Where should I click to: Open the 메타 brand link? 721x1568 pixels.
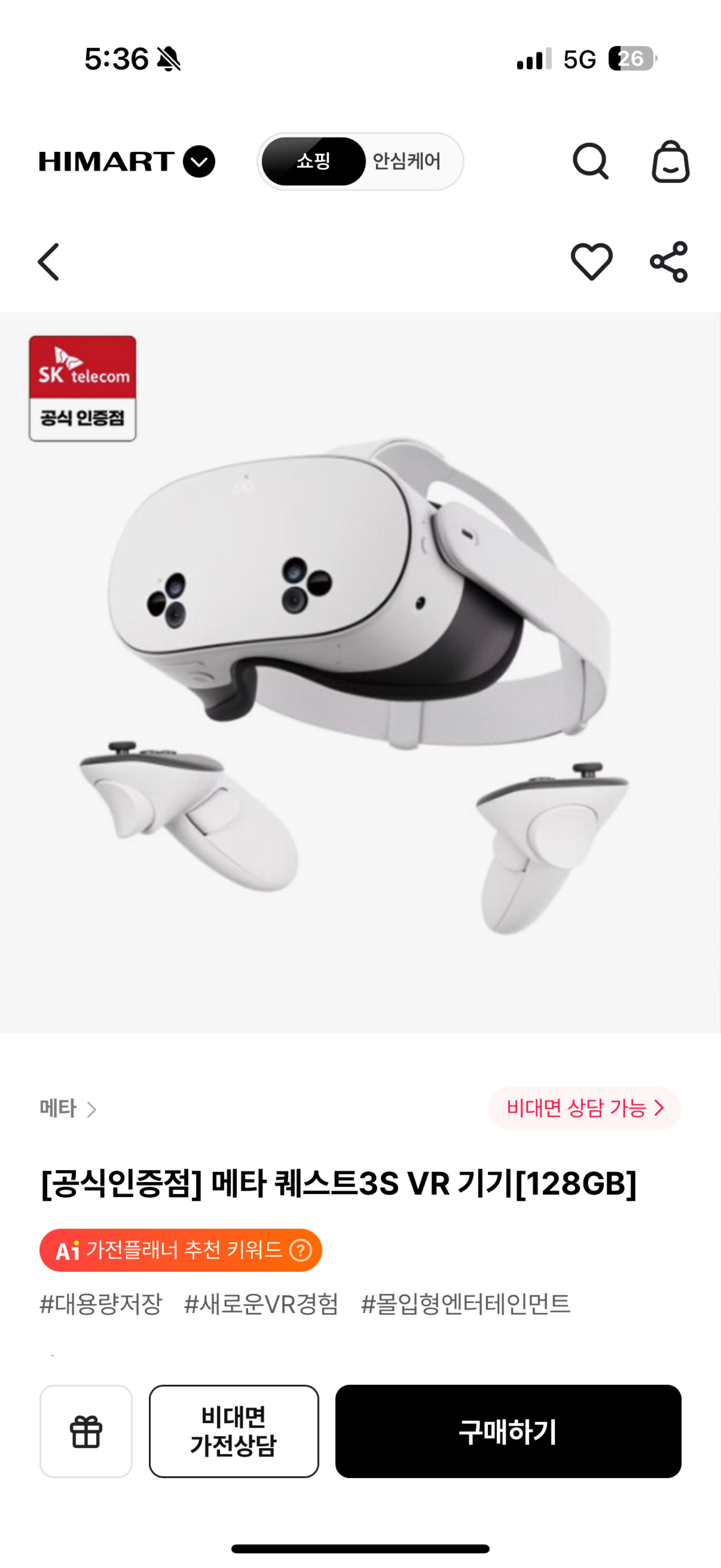click(x=68, y=1109)
